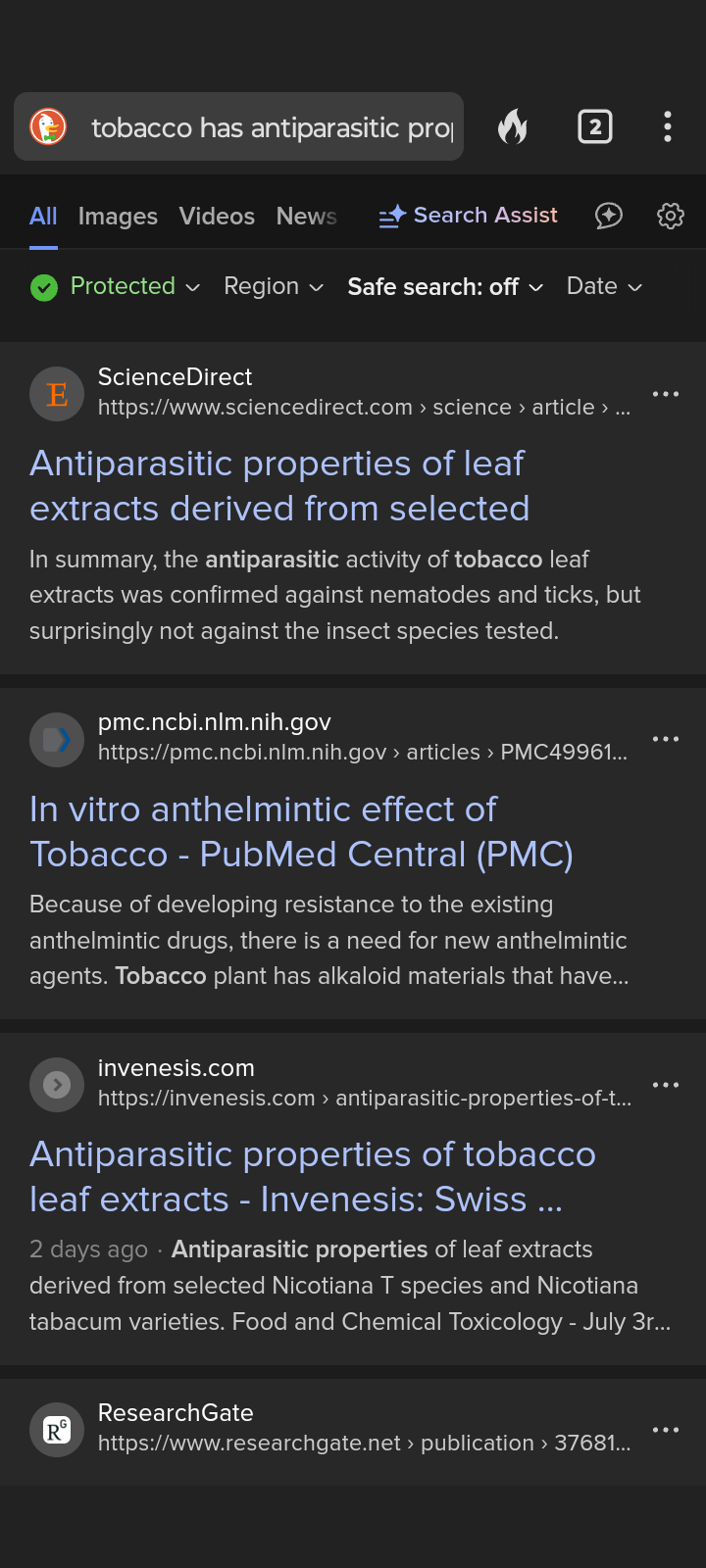The height and width of the screenshot is (1568, 706).
Task: Open more options for ResearchGate result
Action: [x=666, y=1430]
